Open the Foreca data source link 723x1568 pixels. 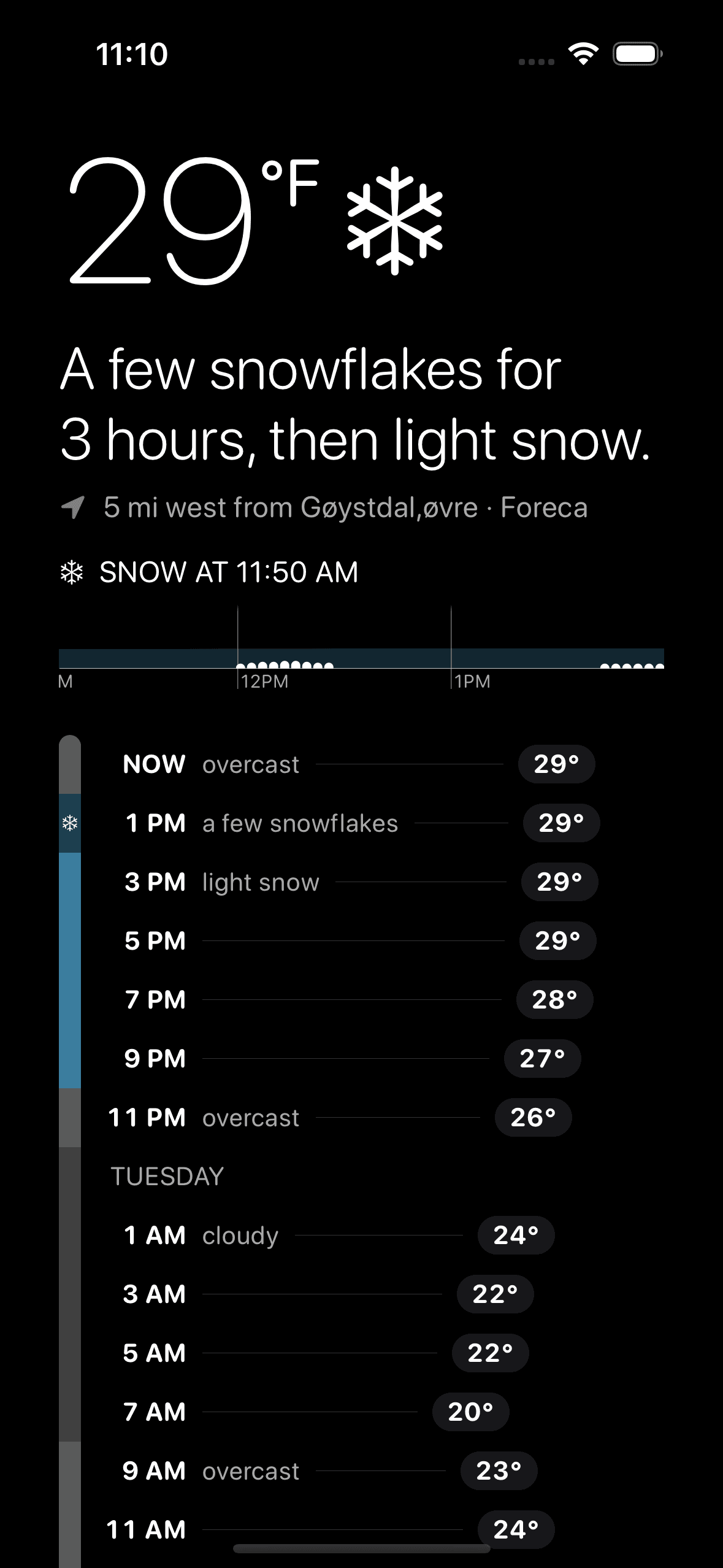(543, 507)
